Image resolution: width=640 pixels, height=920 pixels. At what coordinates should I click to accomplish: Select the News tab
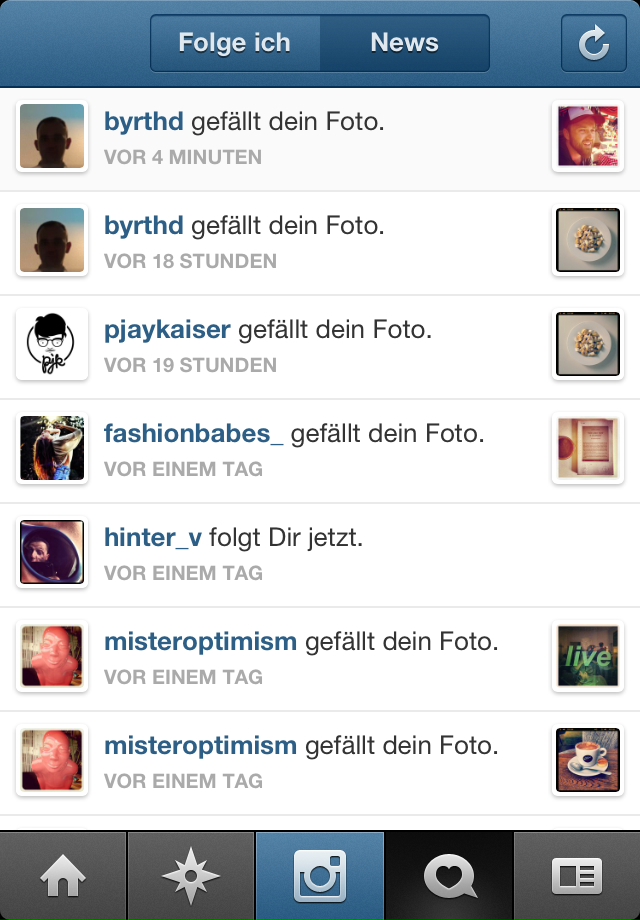click(404, 43)
